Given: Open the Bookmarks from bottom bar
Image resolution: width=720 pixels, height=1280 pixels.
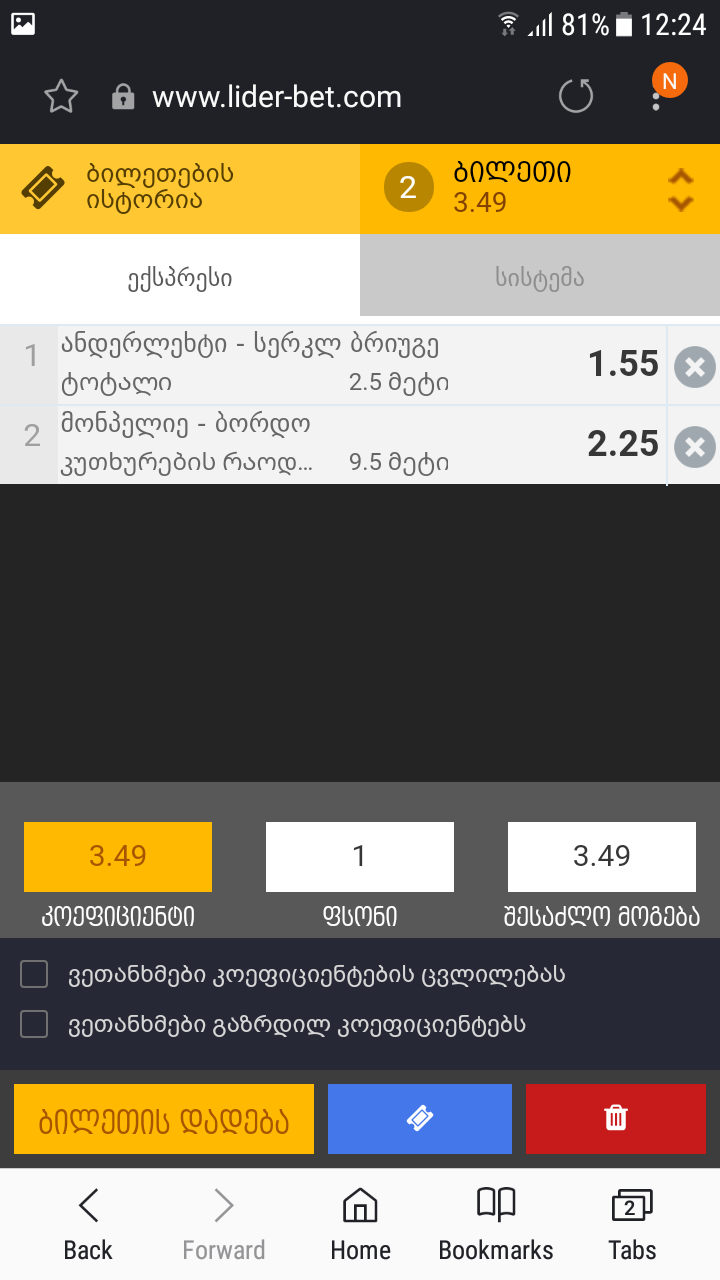Looking at the screenshot, I should pyautogui.click(x=495, y=1220).
